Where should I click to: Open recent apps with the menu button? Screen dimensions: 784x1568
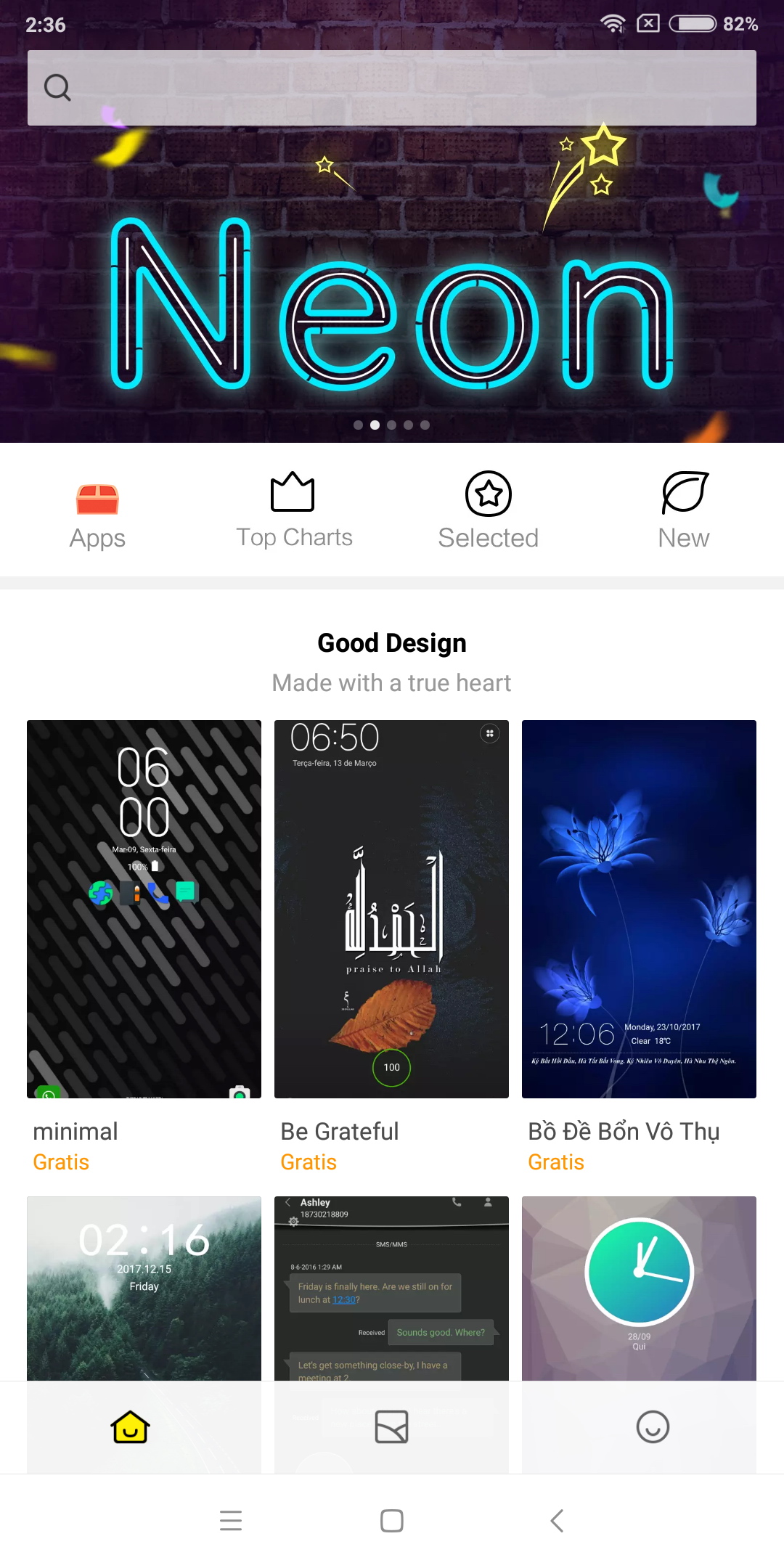click(x=231, y=1520)
